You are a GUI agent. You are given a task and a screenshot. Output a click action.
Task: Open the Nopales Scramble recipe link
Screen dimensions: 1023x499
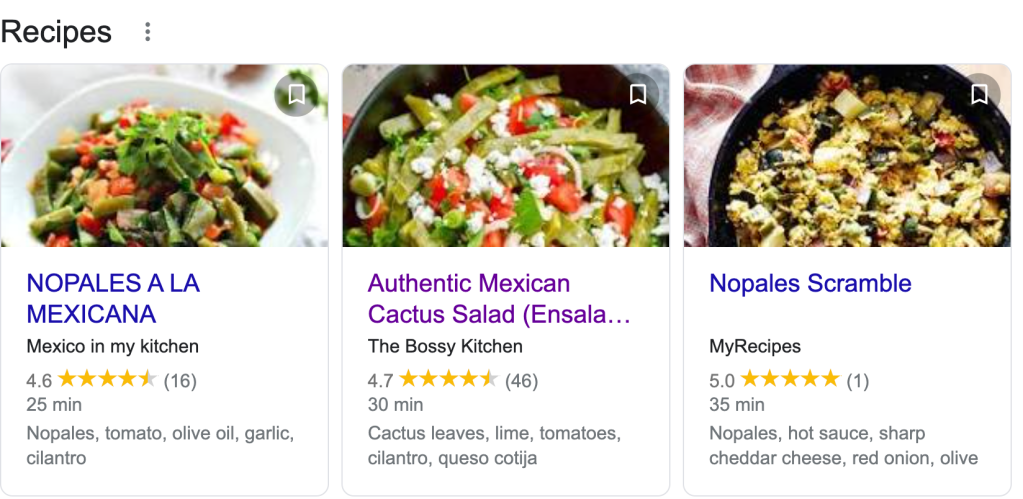[810, 283]
